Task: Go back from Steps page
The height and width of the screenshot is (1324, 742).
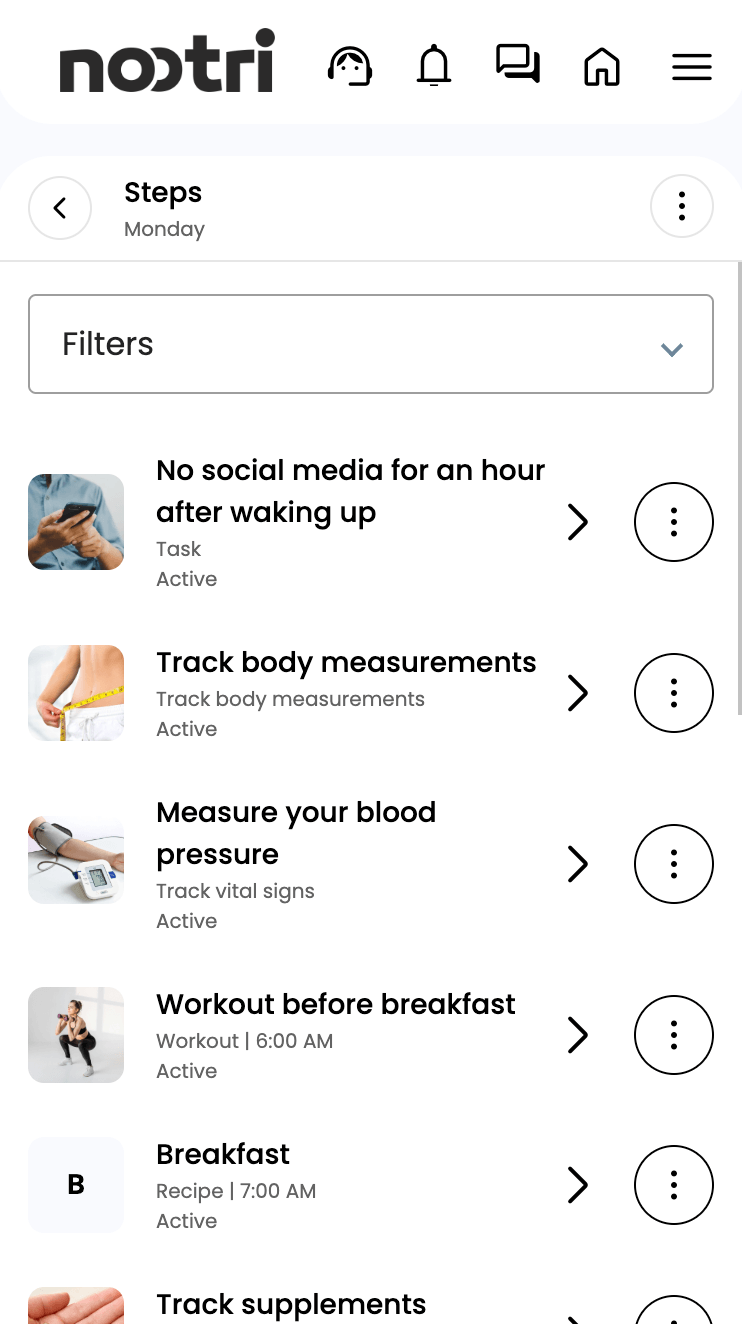Action: [x=60, y=208]
